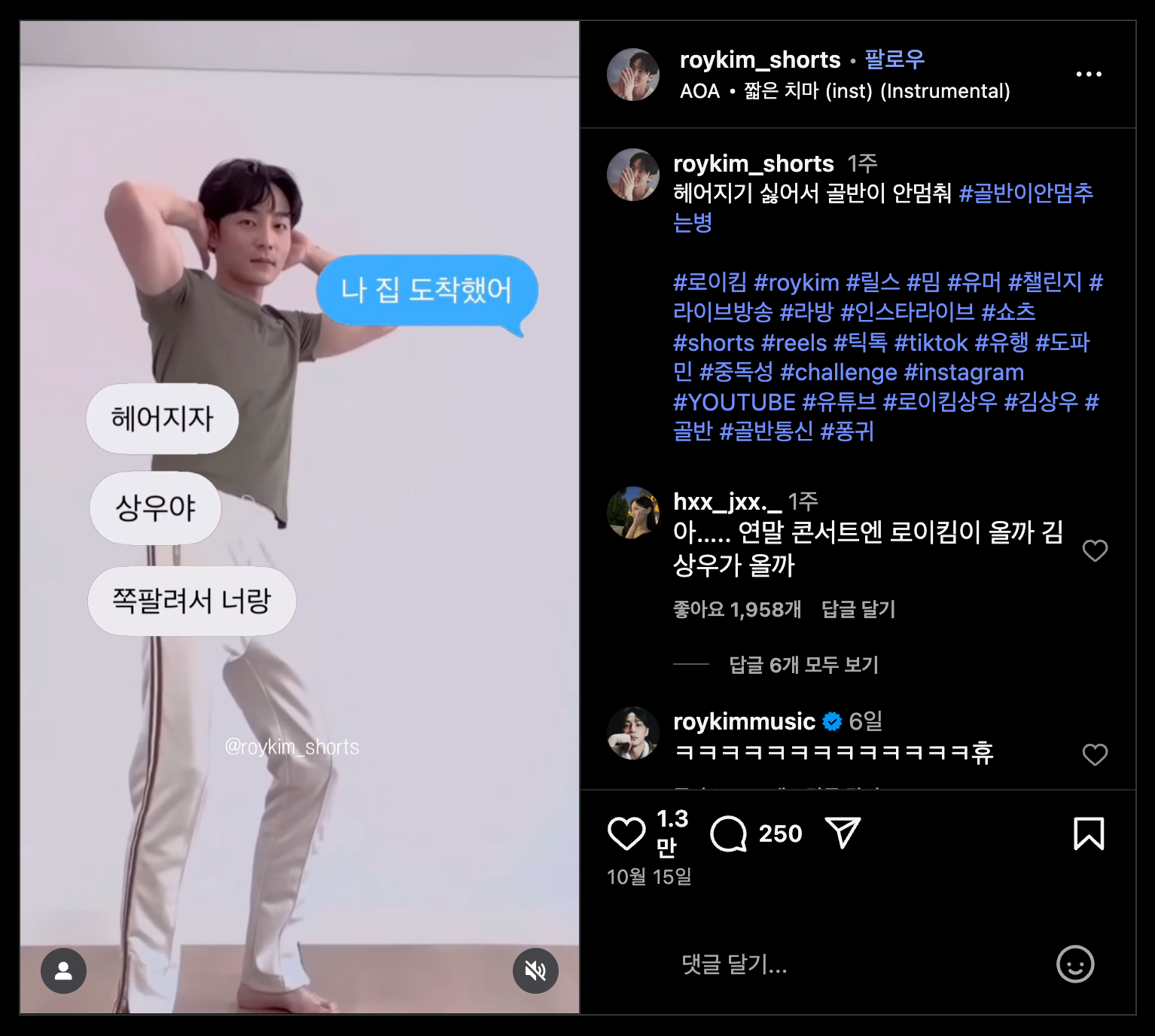This screenshot has height=1036, width=1155.
Task: Share the post via paper plane
Action: point(843,833)
